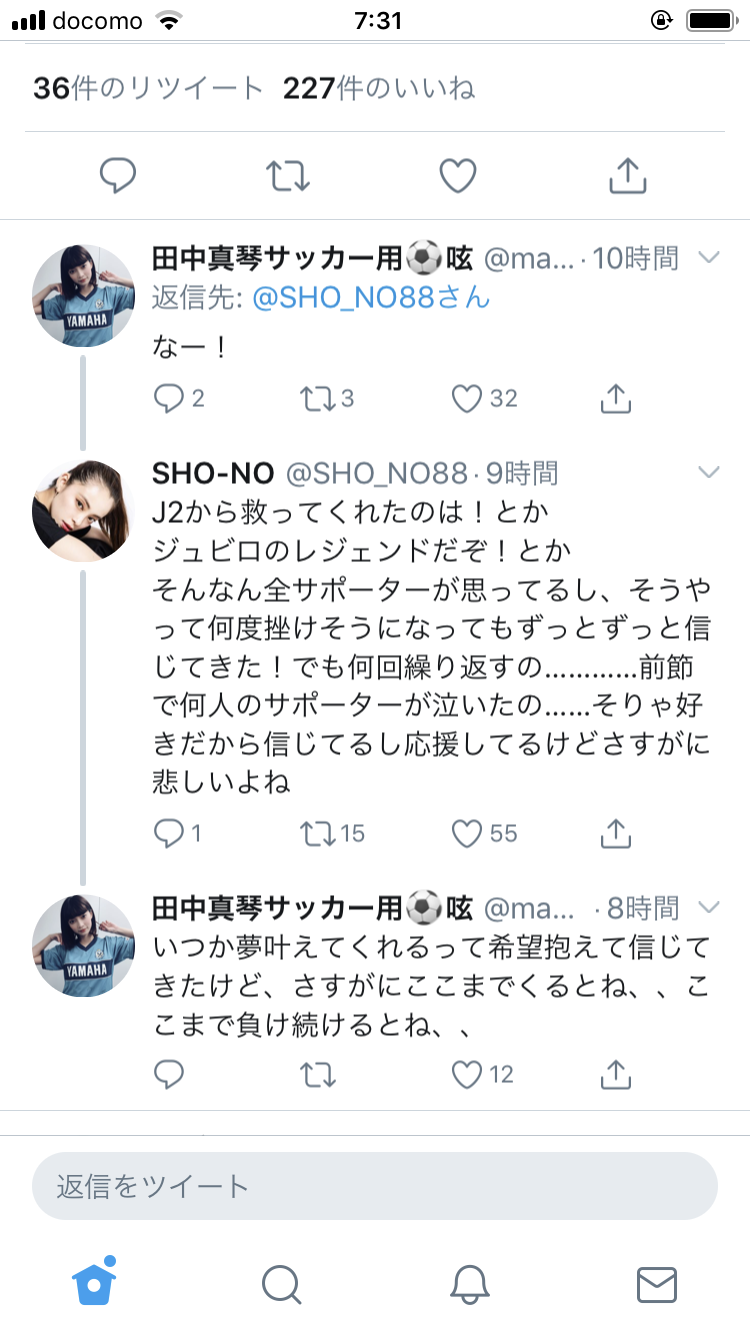Screen dimensions: 750x1334
Task: Retweet SHO-NO's tweet with 15 retweets
Action: point(315,833)
